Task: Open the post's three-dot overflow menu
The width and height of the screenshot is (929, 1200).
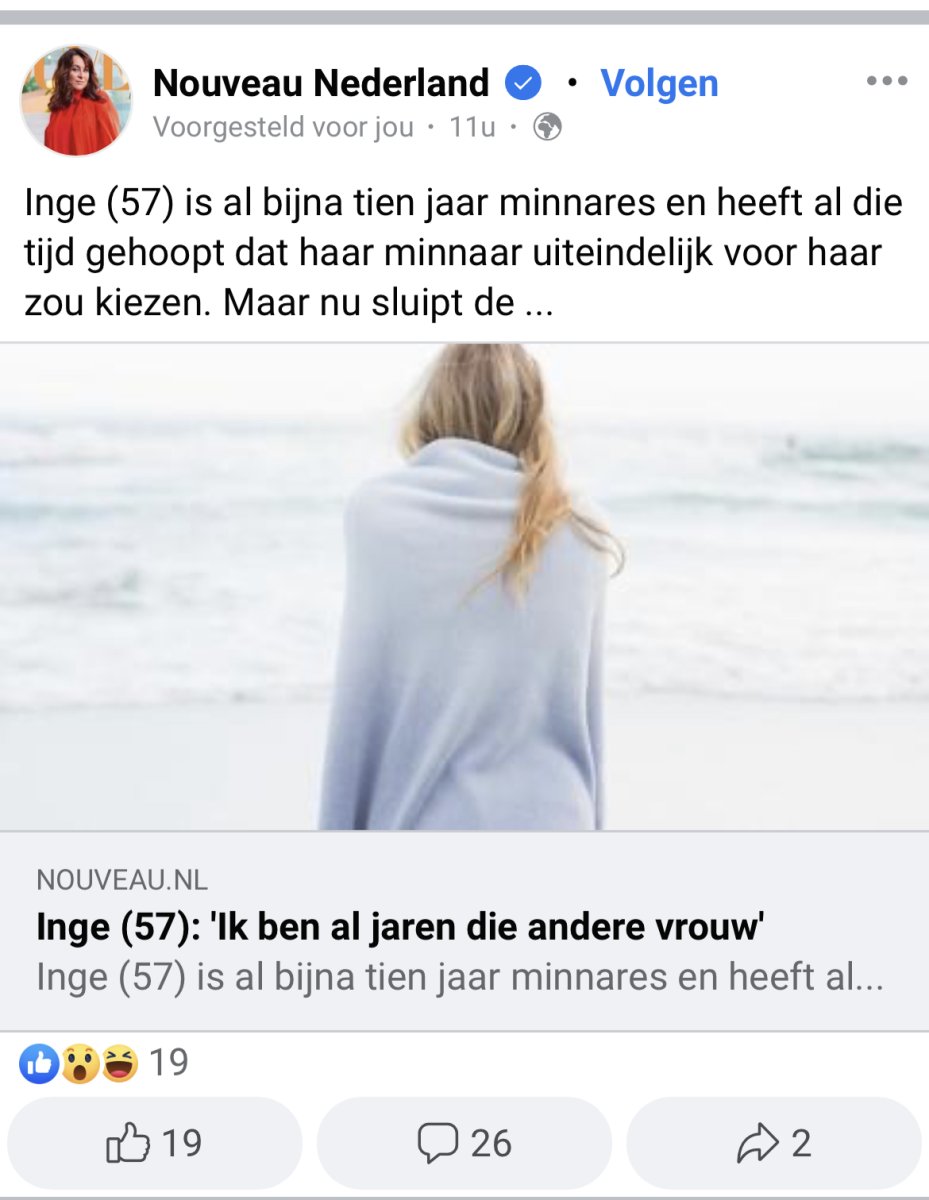Action: (886, 82)
